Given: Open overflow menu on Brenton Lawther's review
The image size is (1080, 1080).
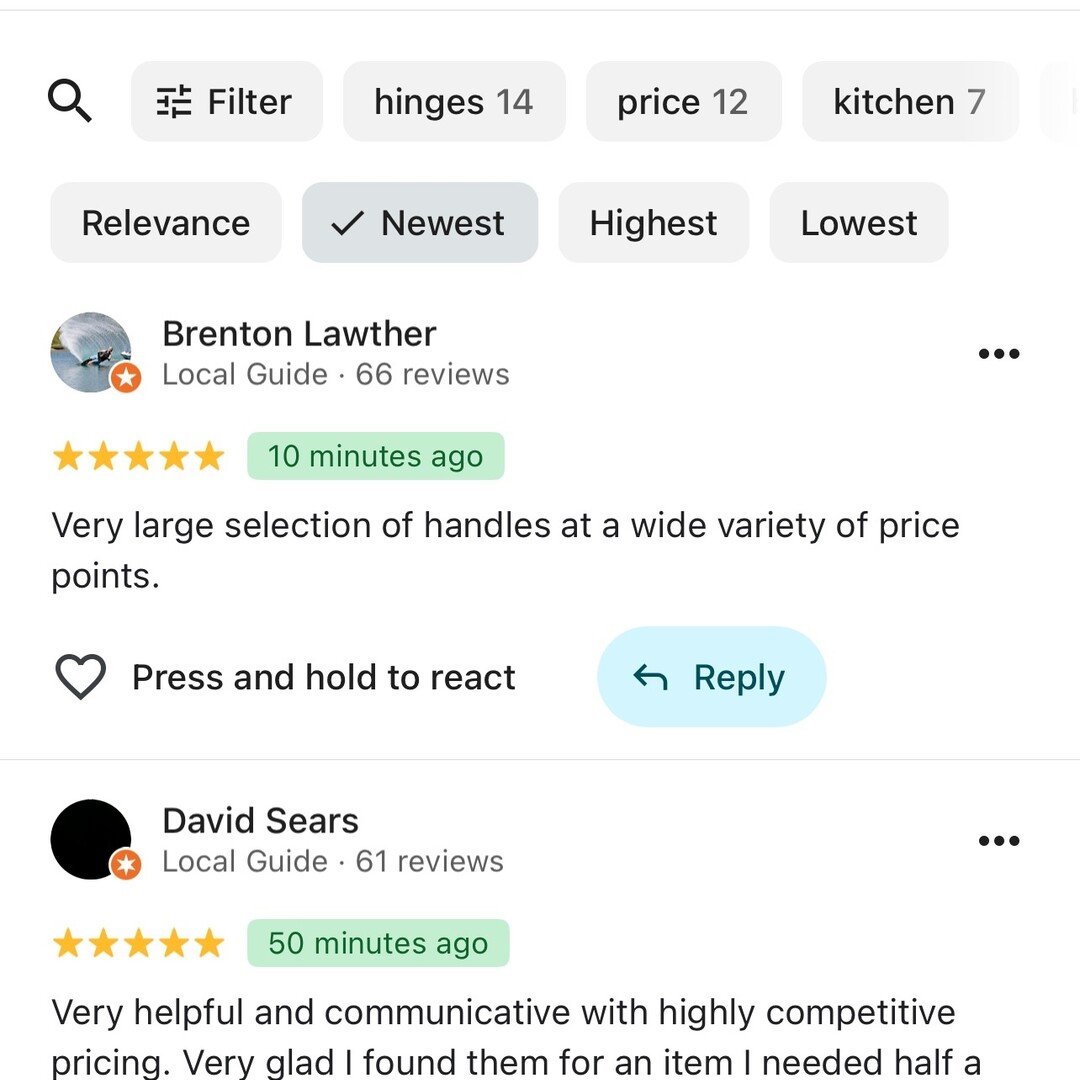Looking at the screenshot, I should click(998, 353).
